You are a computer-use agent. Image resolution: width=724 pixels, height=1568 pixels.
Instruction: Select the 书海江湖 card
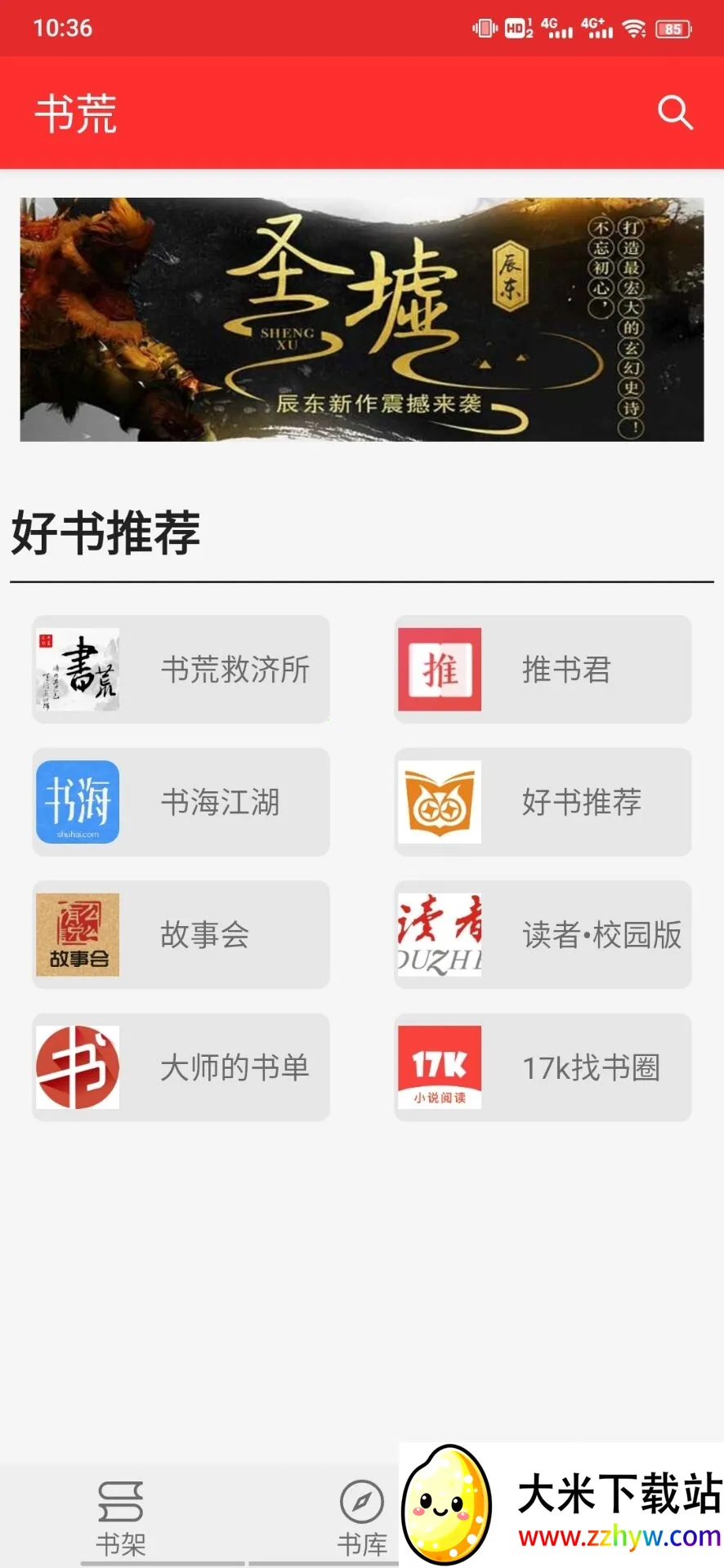[x=181, y=802]
